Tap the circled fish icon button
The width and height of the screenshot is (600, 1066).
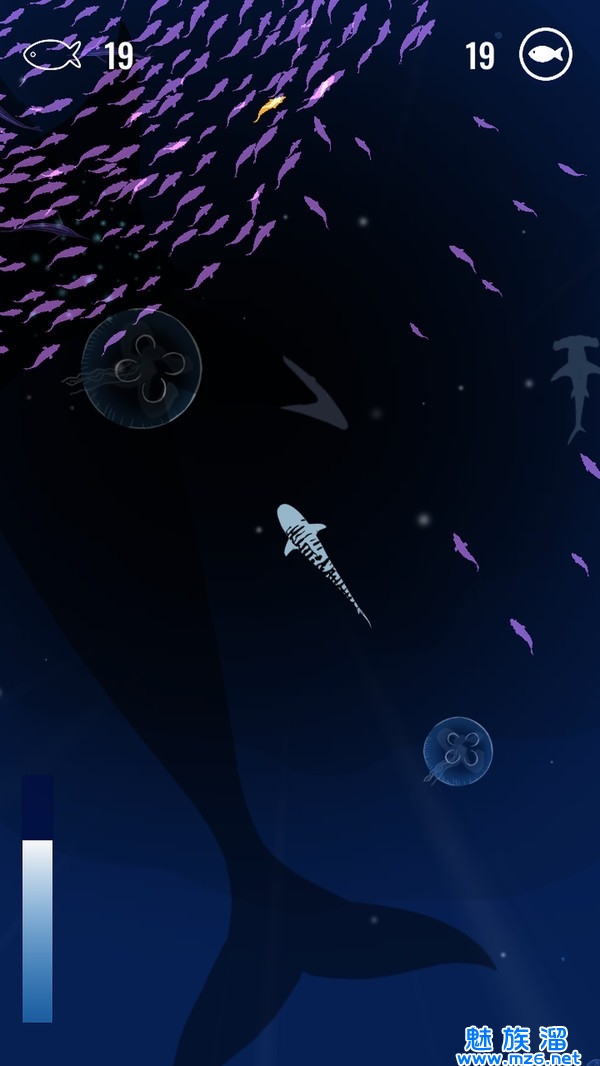pyautogui.click(x=546, y=55)
